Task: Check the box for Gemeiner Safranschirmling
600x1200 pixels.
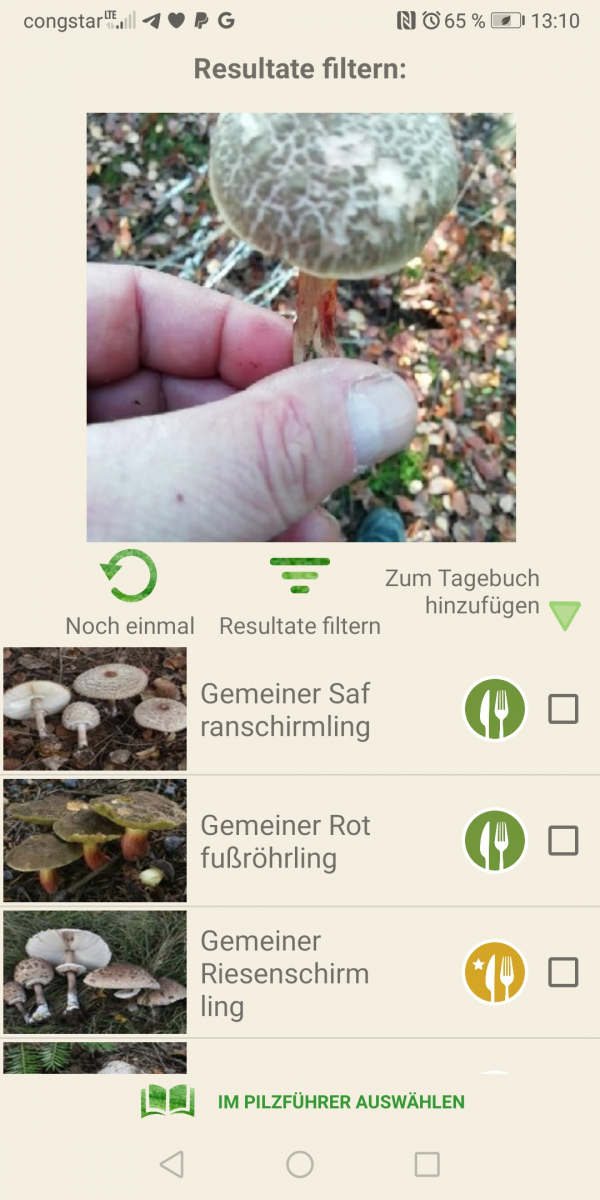Action: (x=563, y=709)
